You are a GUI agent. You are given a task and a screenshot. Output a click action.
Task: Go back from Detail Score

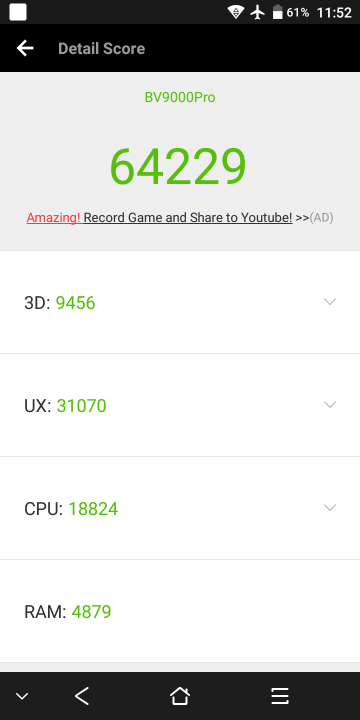pyautogui.click(x=25, y=48)
